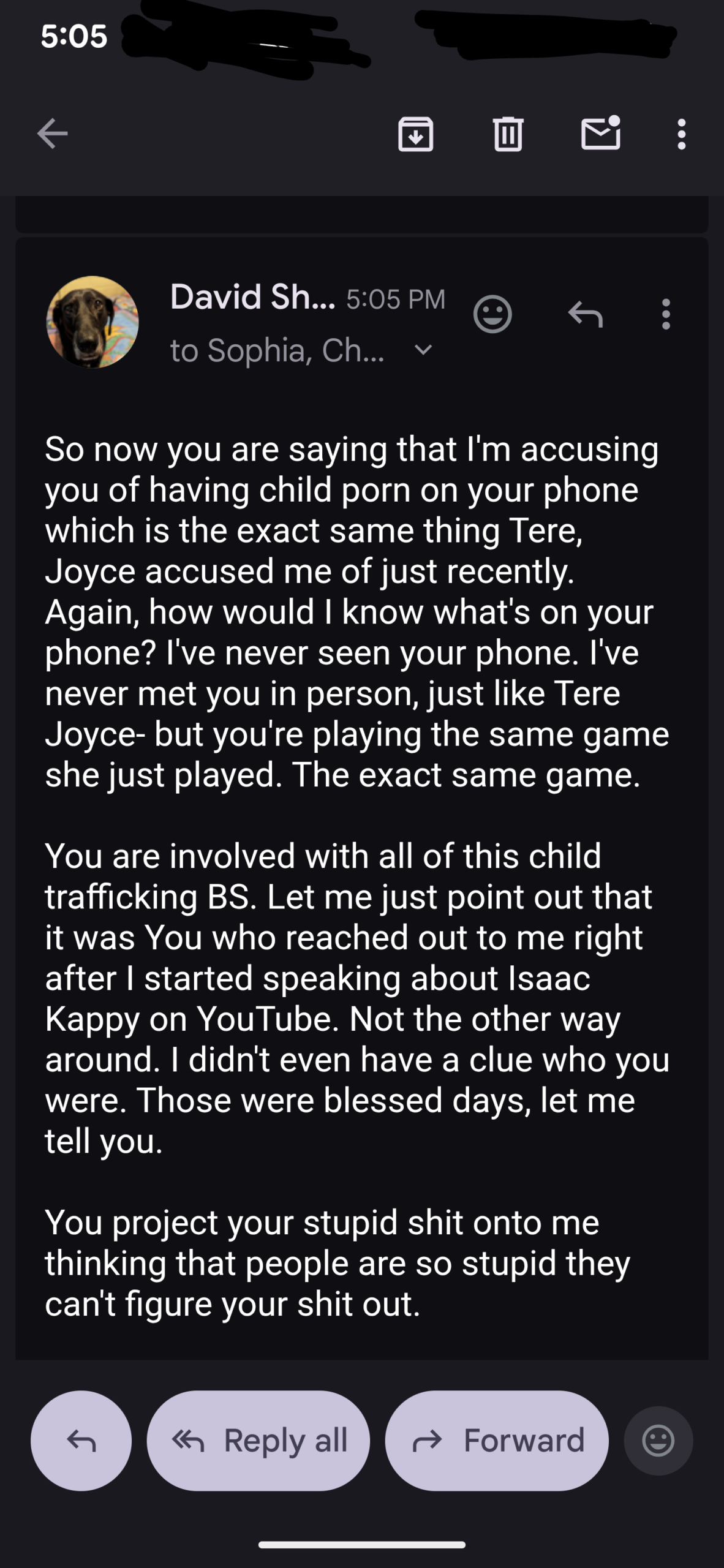
Task: Reply using the arrow in message header
Action: point(585,314)
